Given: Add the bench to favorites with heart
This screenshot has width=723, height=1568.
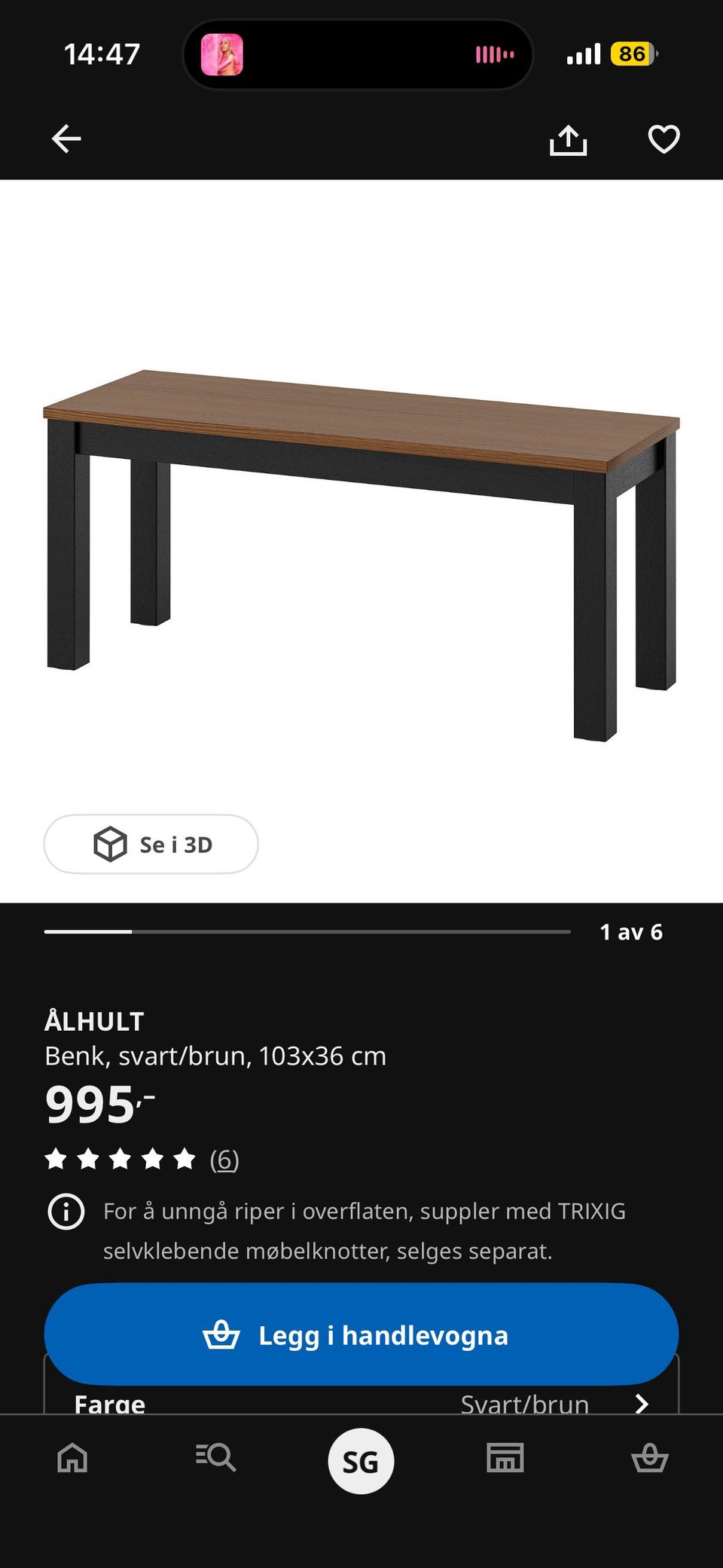Looking at the screenshot, I should [664, 139].
